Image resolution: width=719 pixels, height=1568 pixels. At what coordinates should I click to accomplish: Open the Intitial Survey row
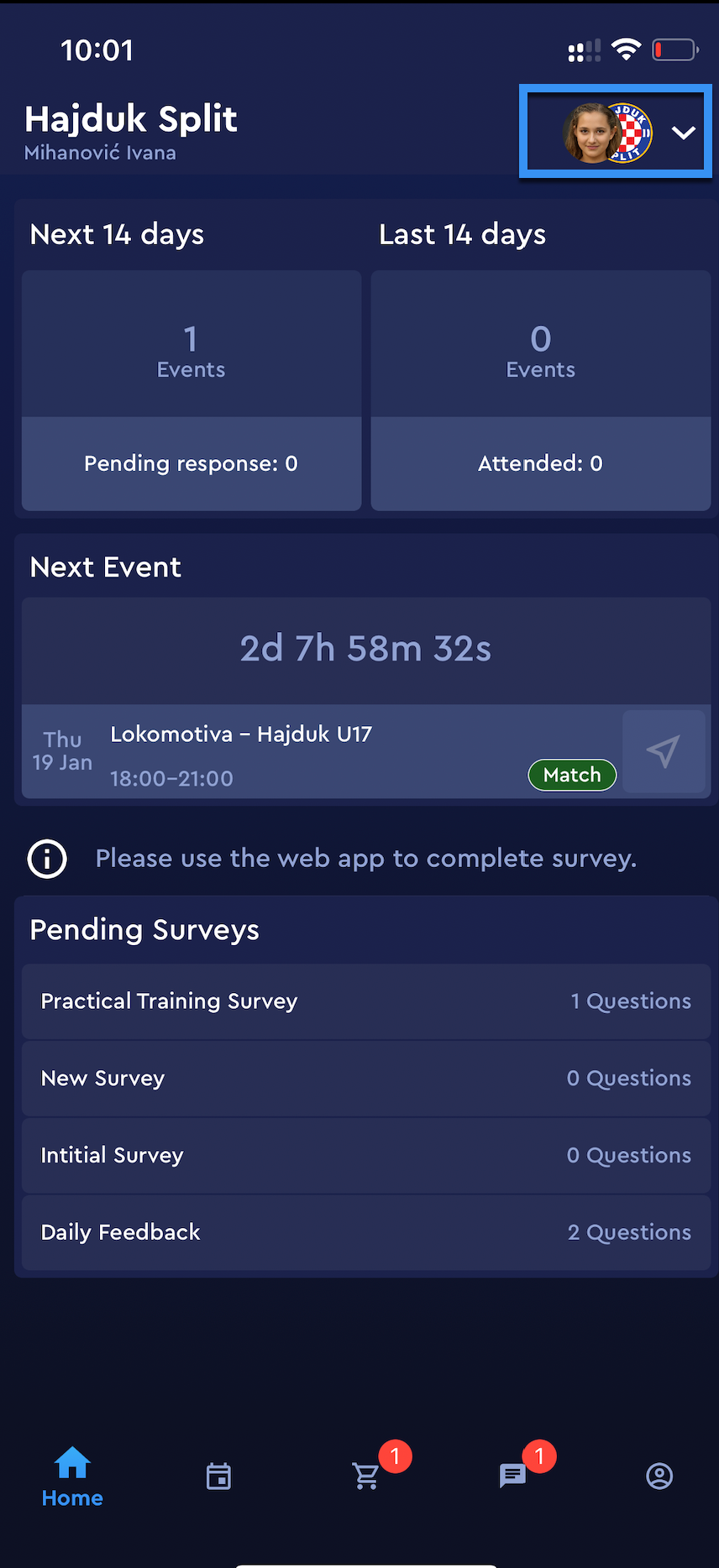point(365,1156)
